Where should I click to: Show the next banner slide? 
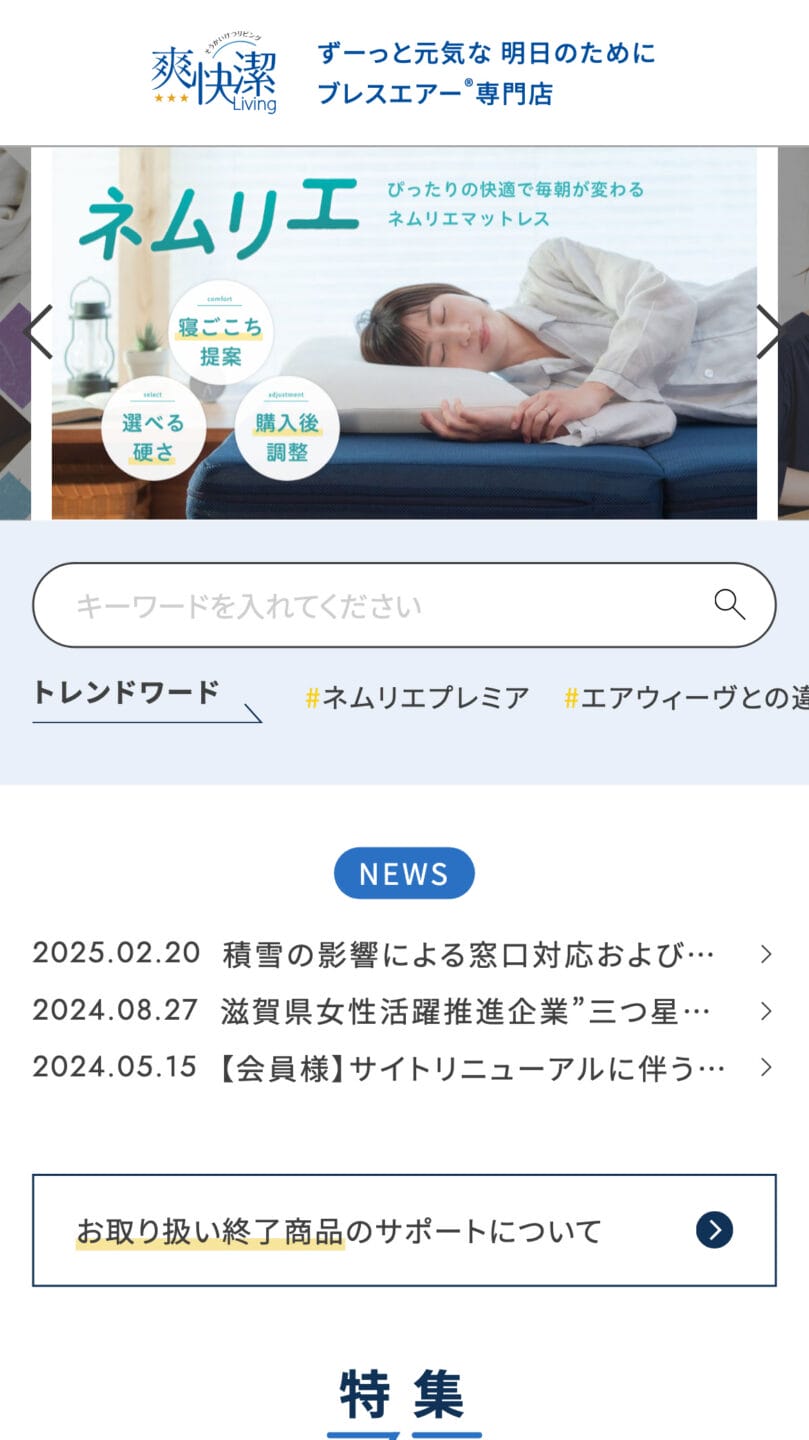769,331
